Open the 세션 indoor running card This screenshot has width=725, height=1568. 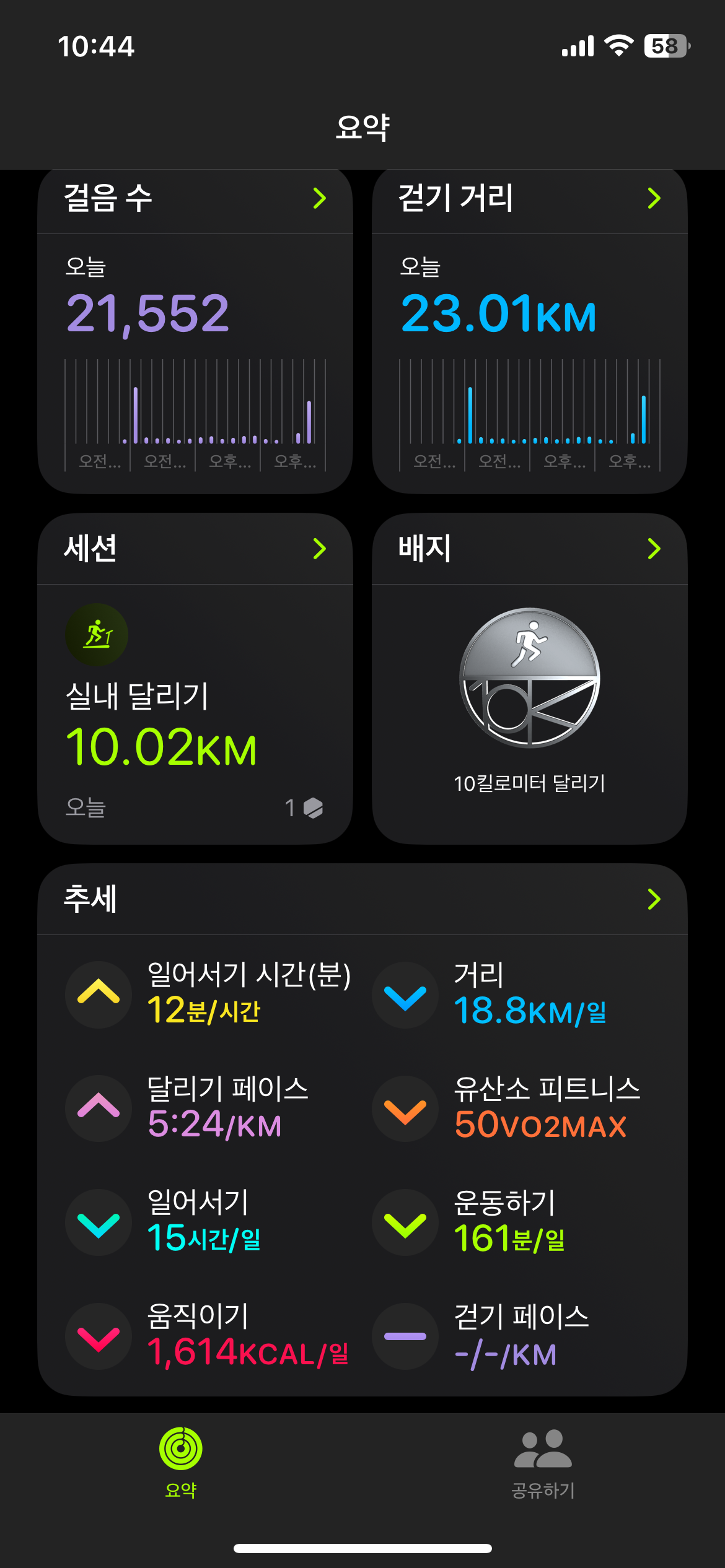[x=195, y=679]
